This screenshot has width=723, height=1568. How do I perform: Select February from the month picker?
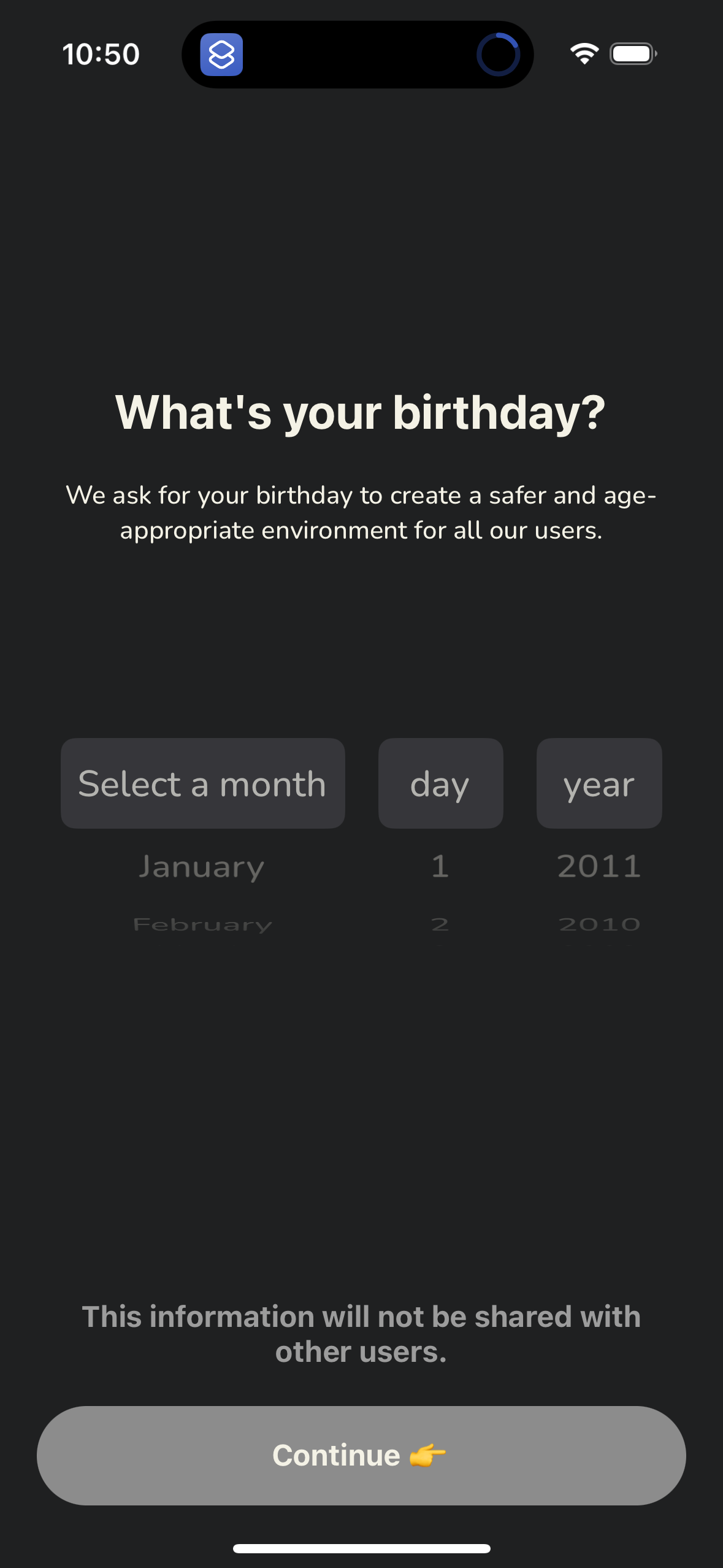pos(202,923)
